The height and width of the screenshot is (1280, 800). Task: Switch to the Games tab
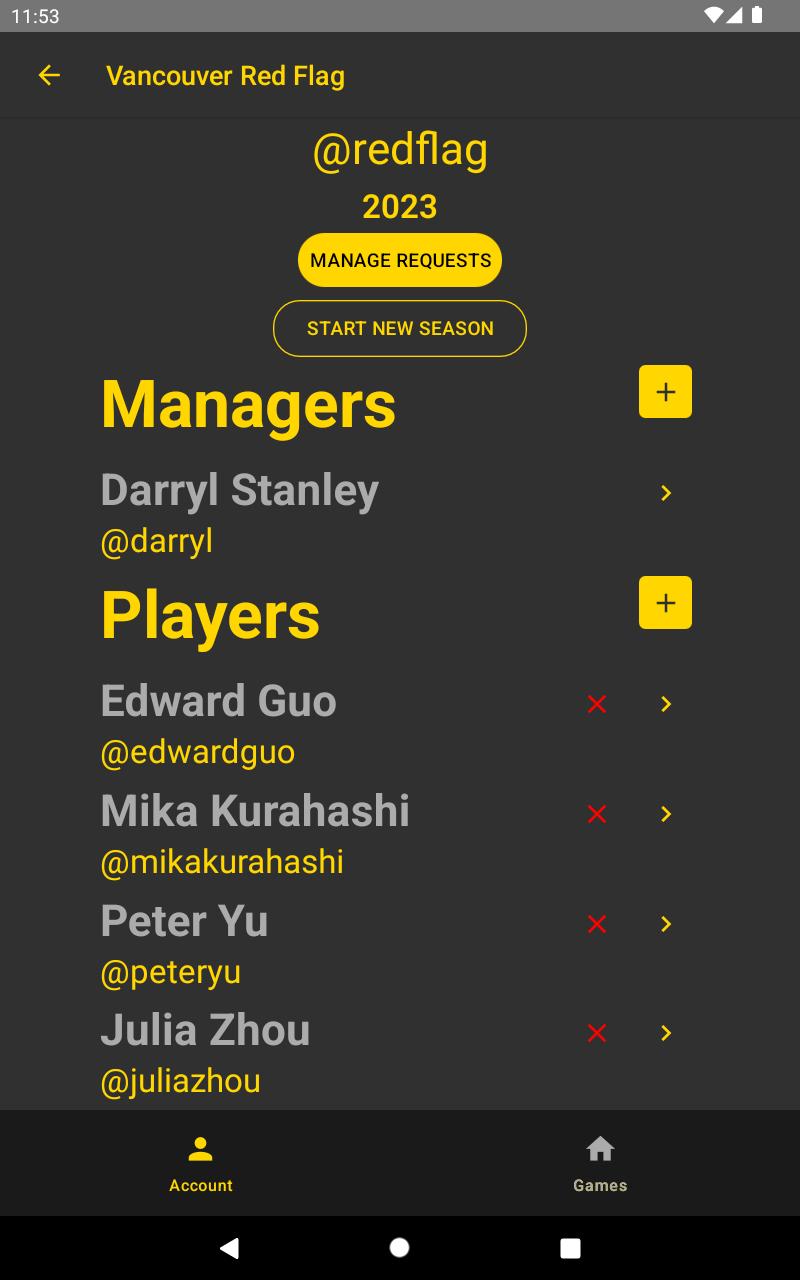pos(600,1164)
